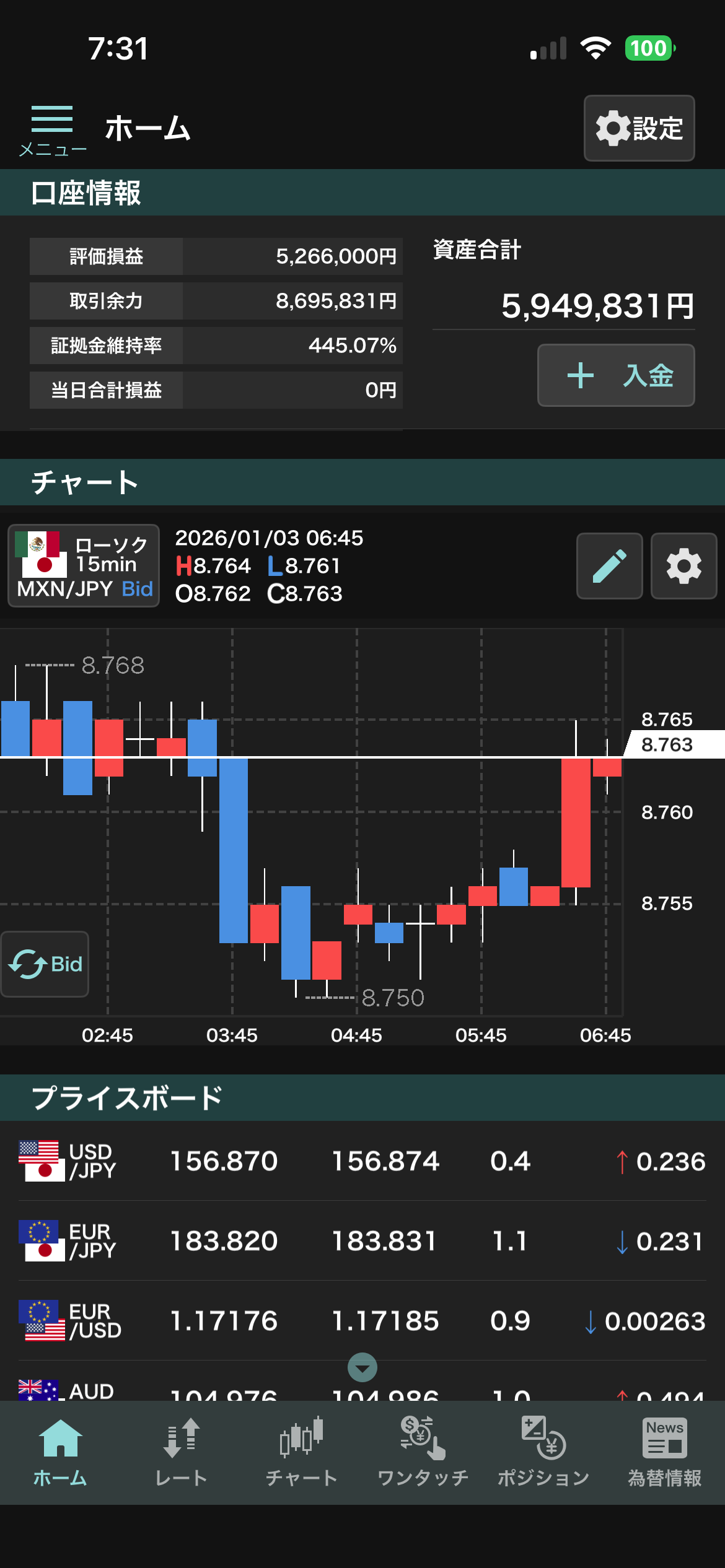Viewport: 725px width, 1568px height.
Task: Open the 為替情報 news tab
Action: 664,1453
